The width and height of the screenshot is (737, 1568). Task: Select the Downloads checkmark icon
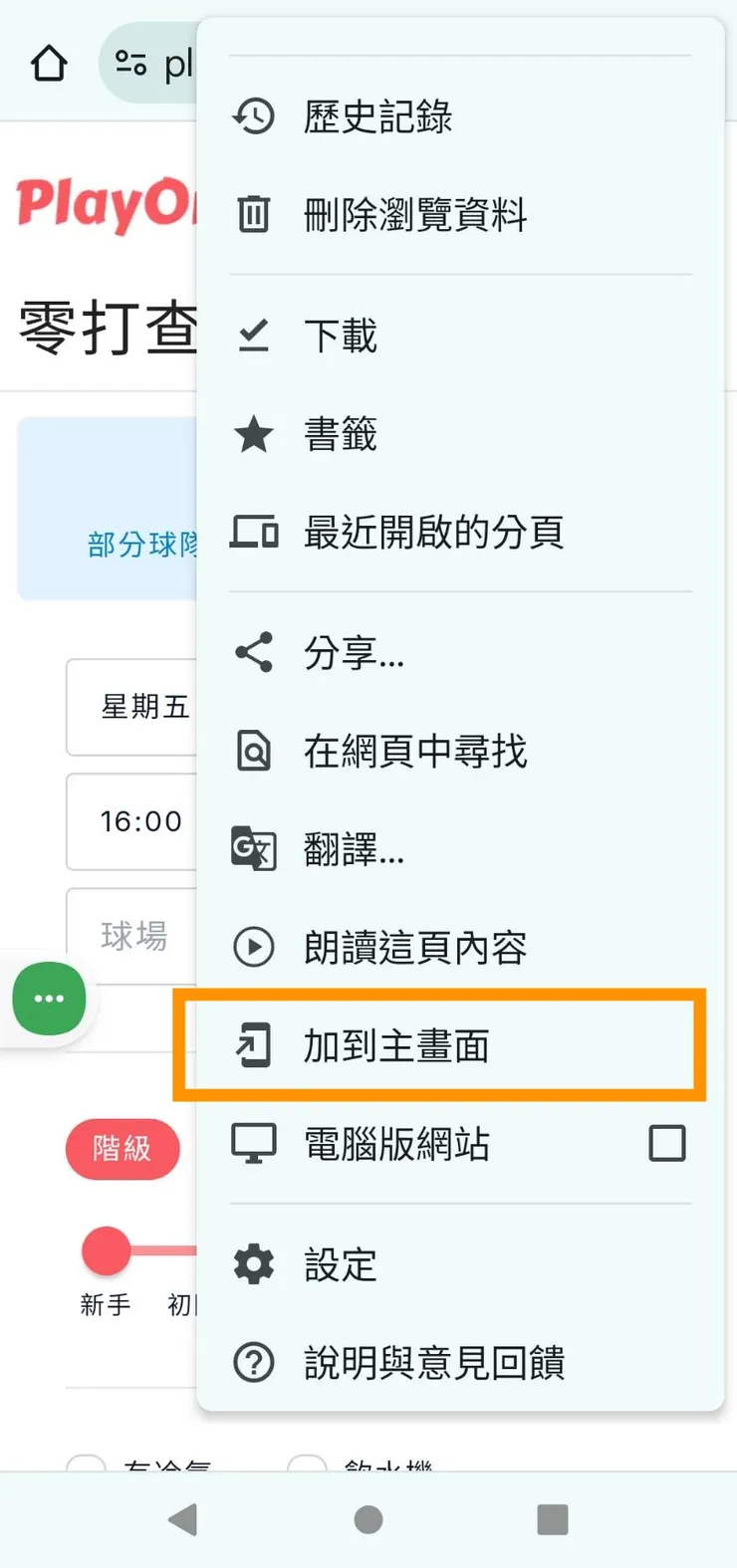(x=253, y=335)
